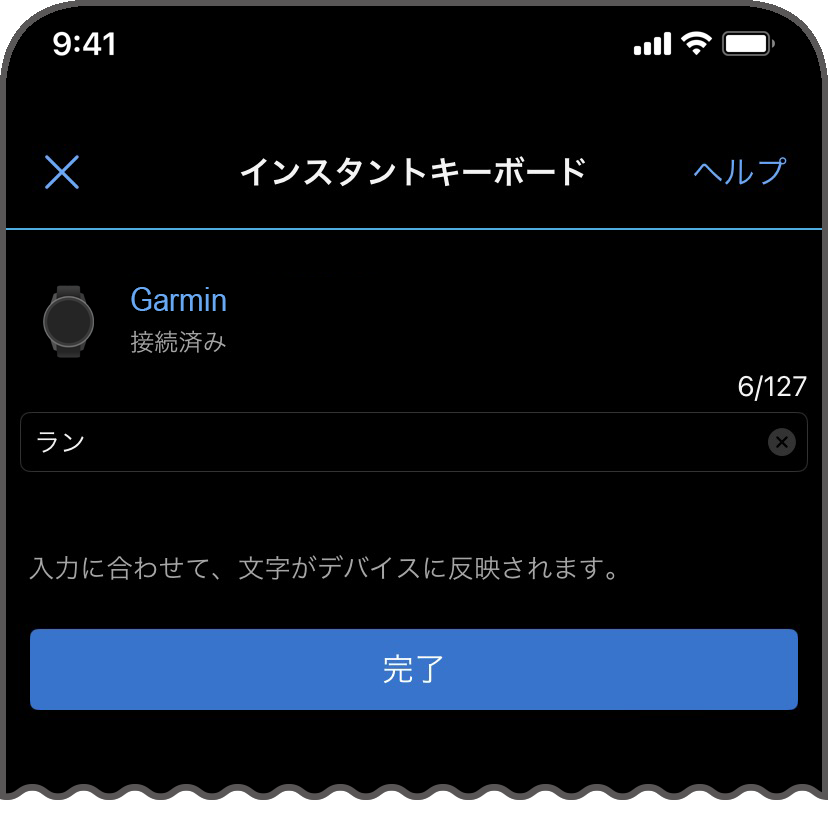Open the ヘルプ link

pyautogui.click(x=739, y=171)
